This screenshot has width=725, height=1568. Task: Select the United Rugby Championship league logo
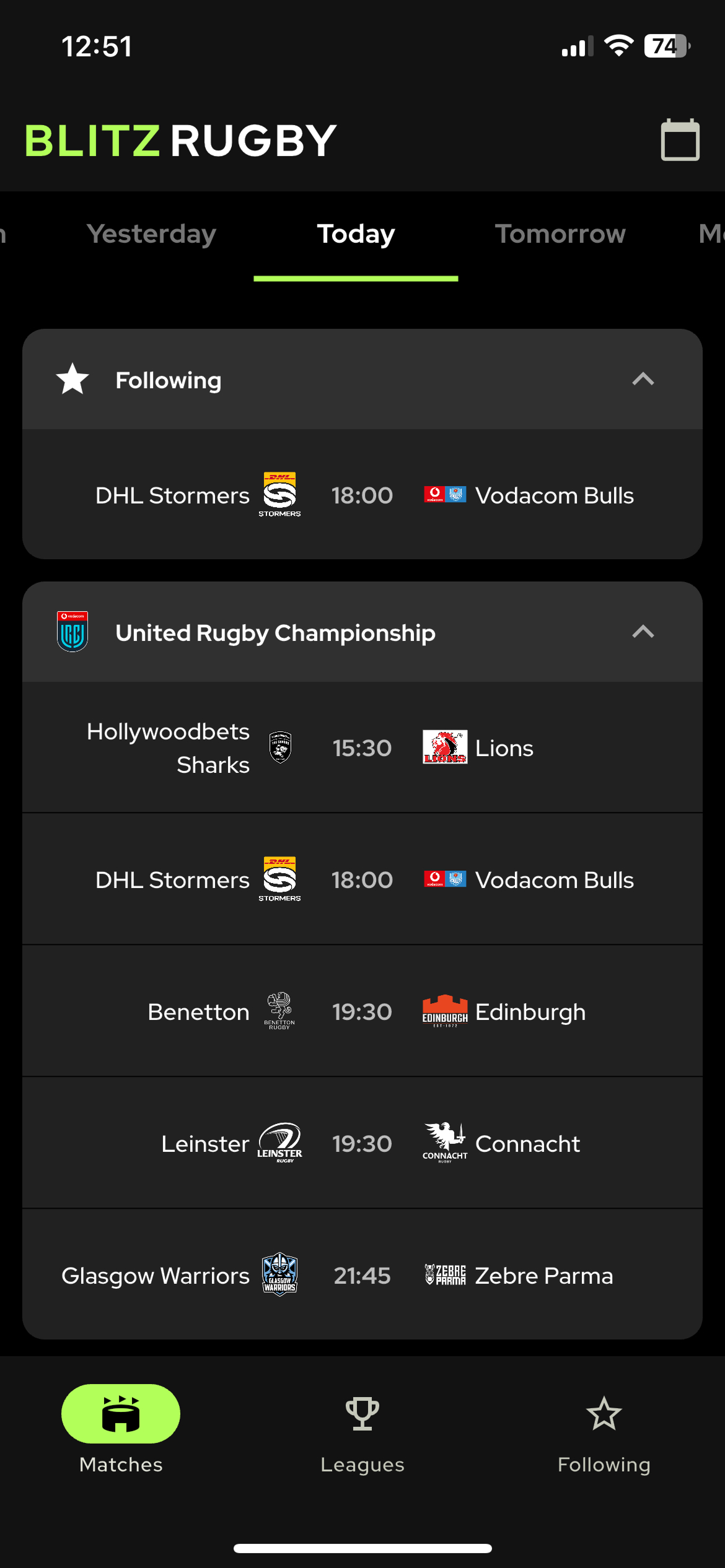71,632
